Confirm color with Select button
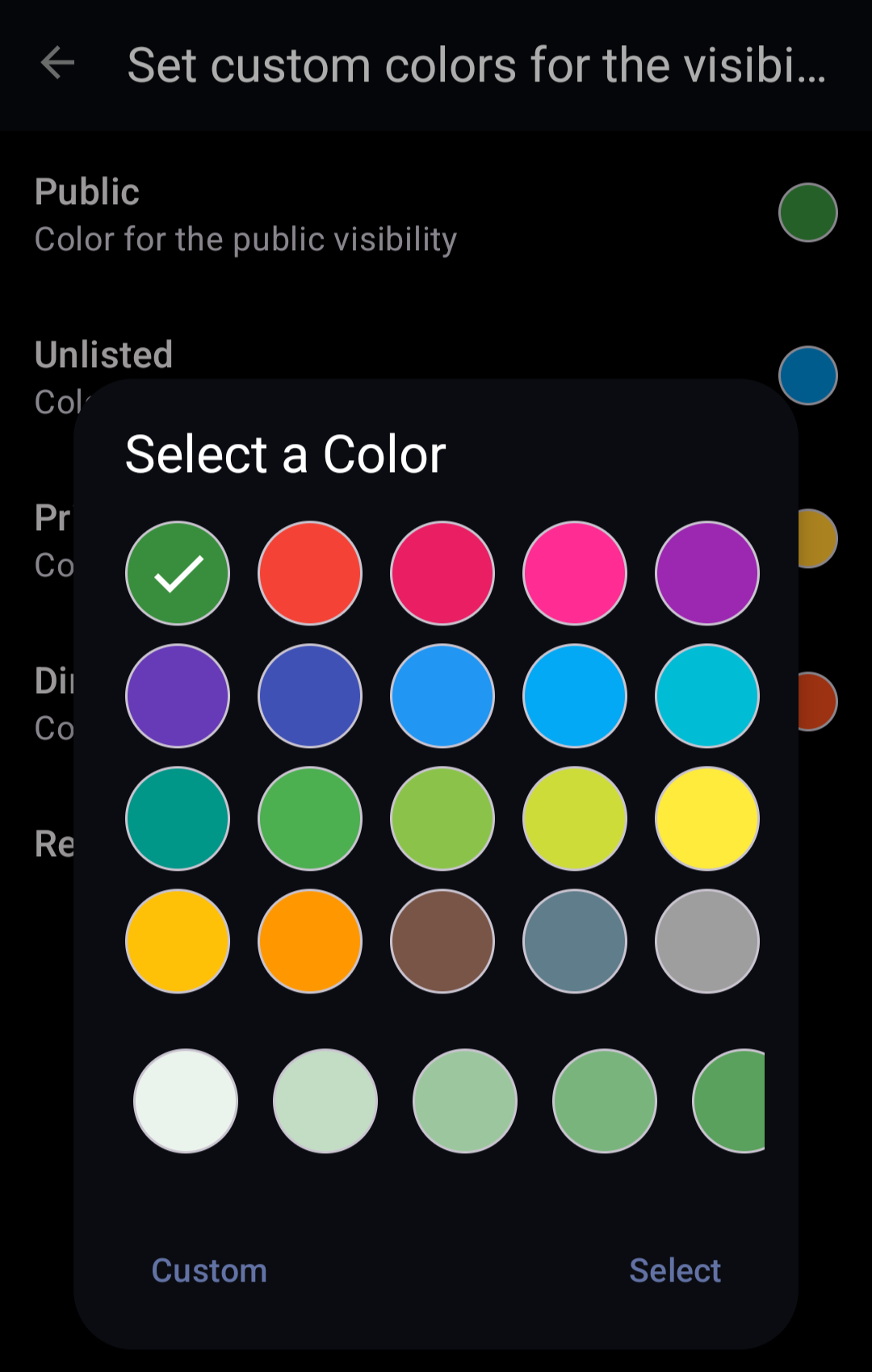The width and height of the screenshot is (872, 1372). click(674, 1270)
